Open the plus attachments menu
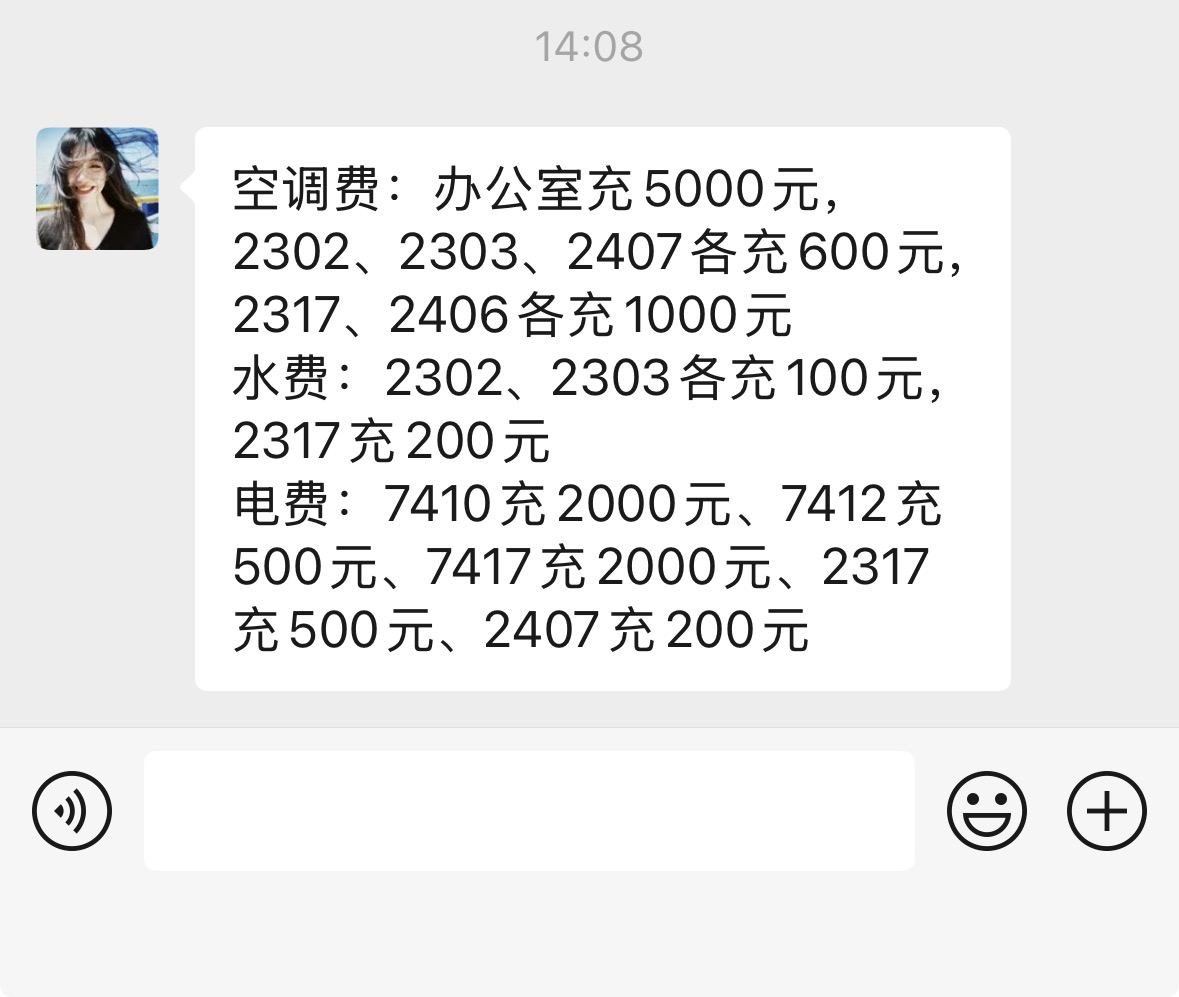1179x997 pixels. tap(1106, 811)
